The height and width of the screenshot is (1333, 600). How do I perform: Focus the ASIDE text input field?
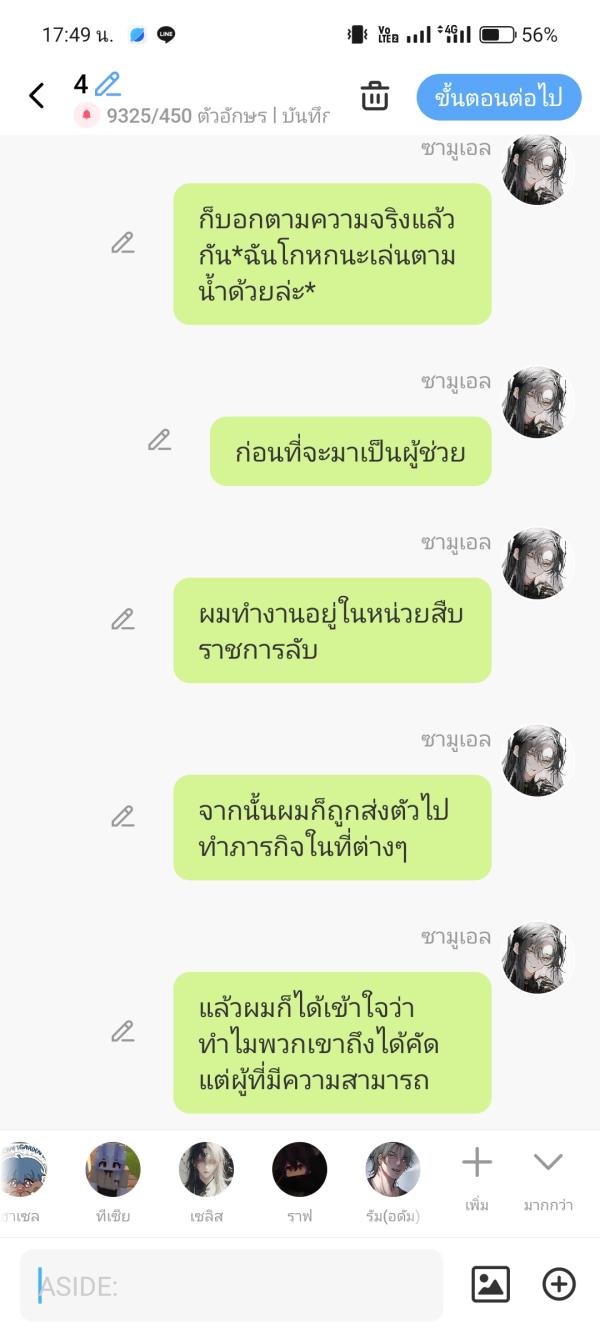click(x=232, y=1285)
